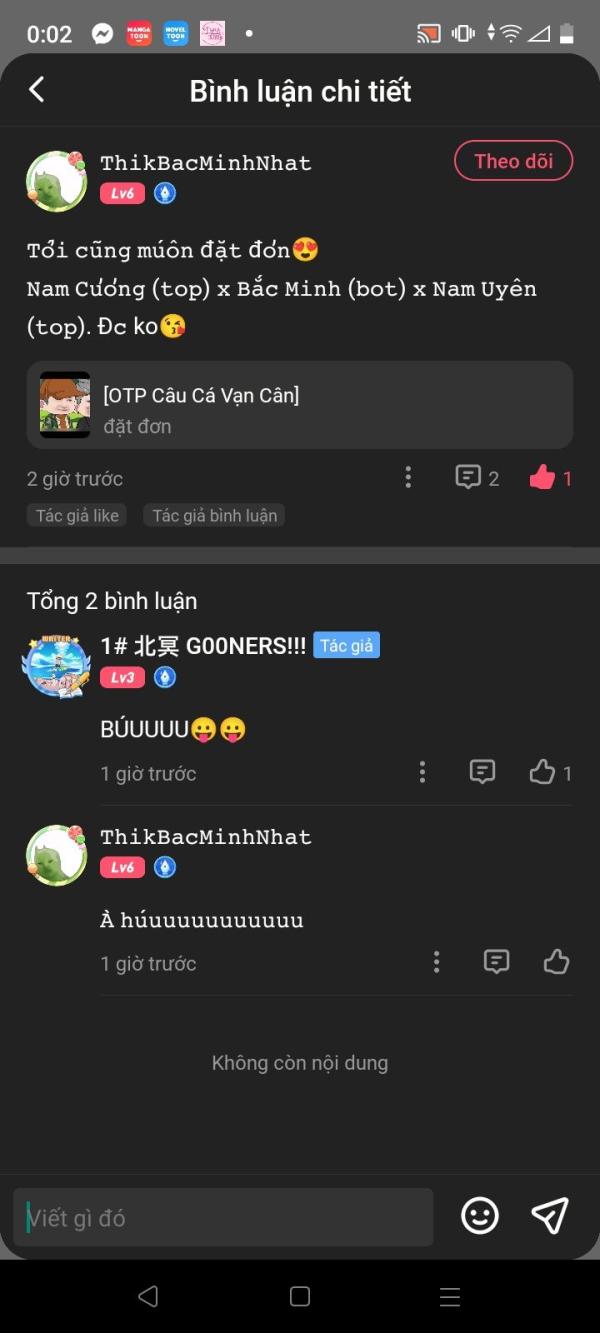
Task: Send the comment with paper plane icon
Action: [x=550, y=1216]
